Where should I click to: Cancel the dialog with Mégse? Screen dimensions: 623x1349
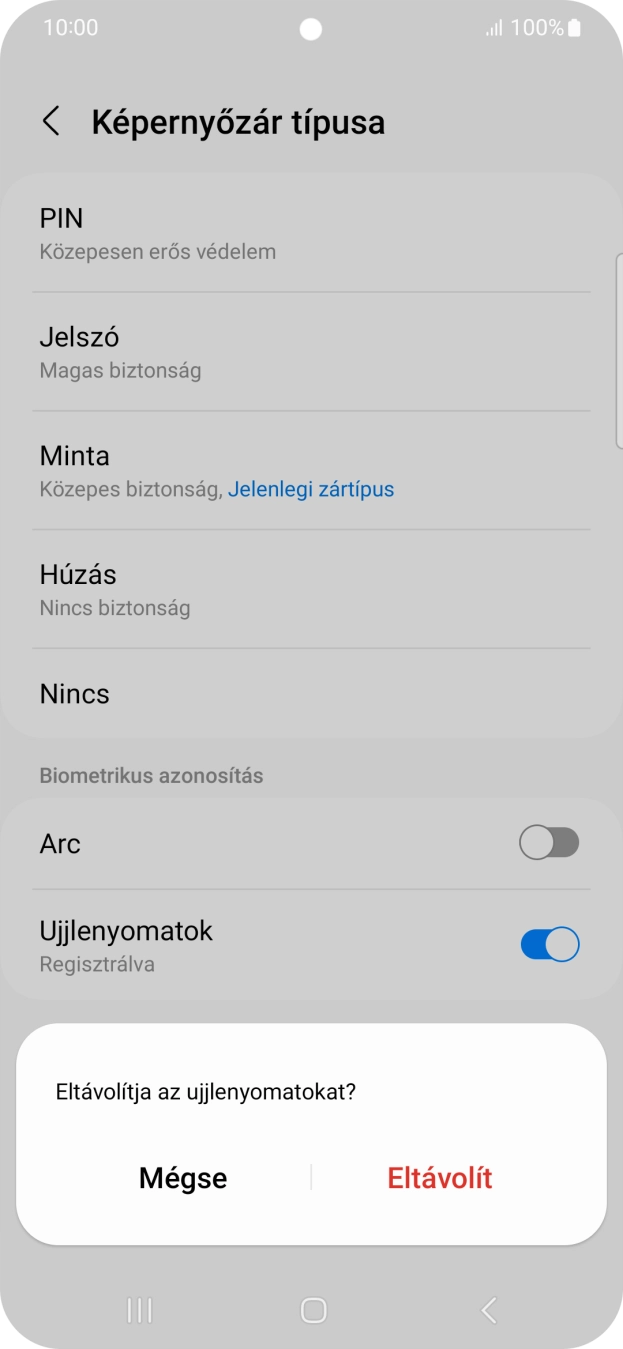tap(183, 1178)
